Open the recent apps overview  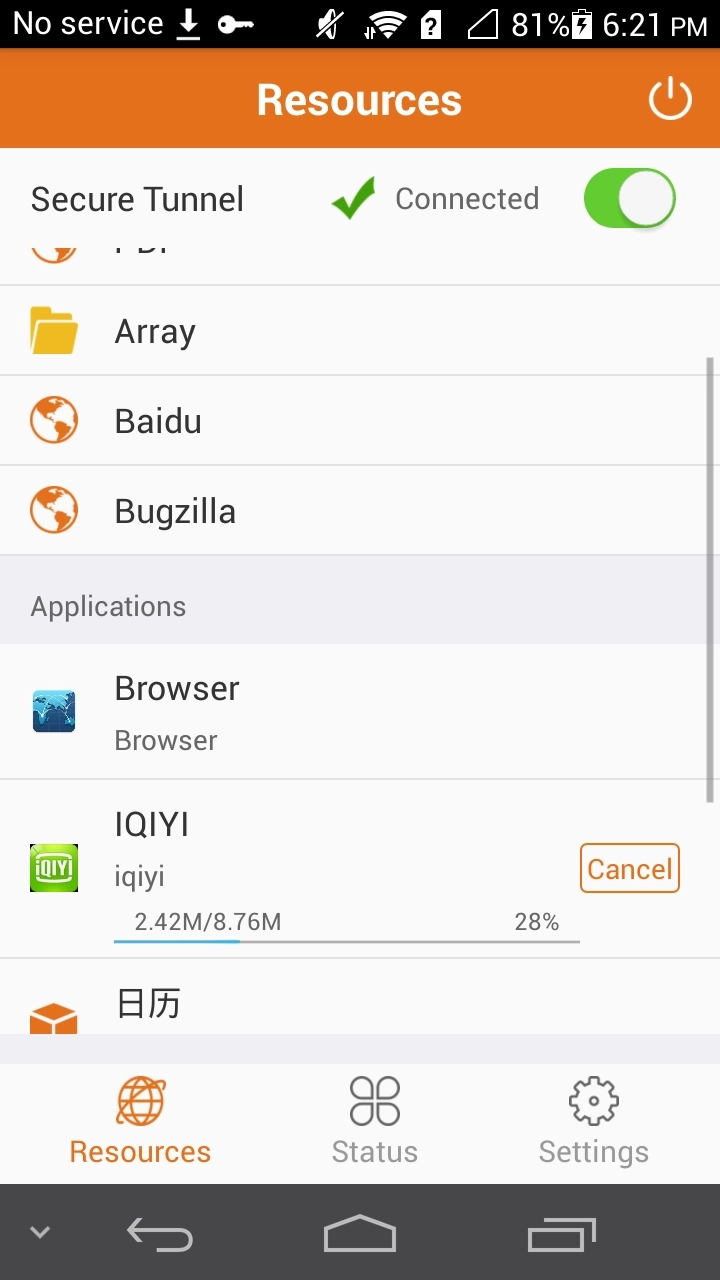point(560,1235)
